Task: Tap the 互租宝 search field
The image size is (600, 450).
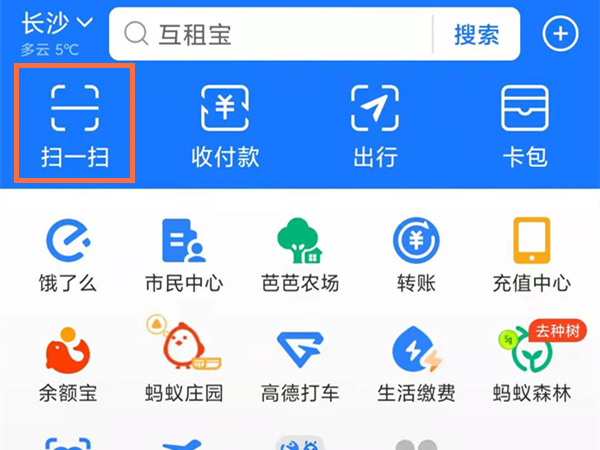Action: (271, 34)
